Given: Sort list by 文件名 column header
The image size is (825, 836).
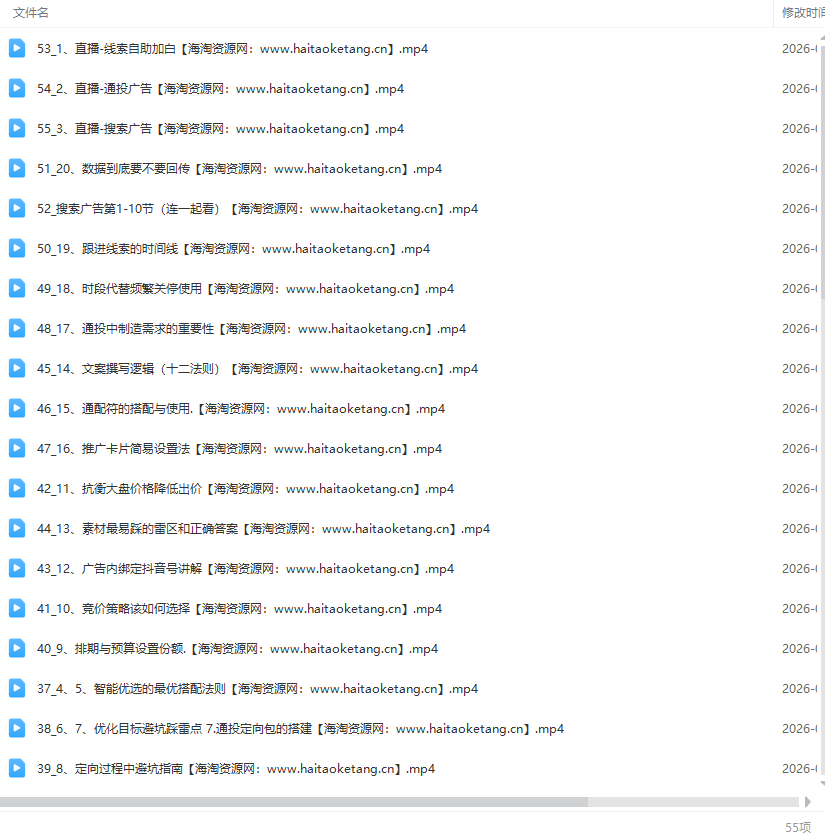Looking at the screenshot, I should 31,13.
